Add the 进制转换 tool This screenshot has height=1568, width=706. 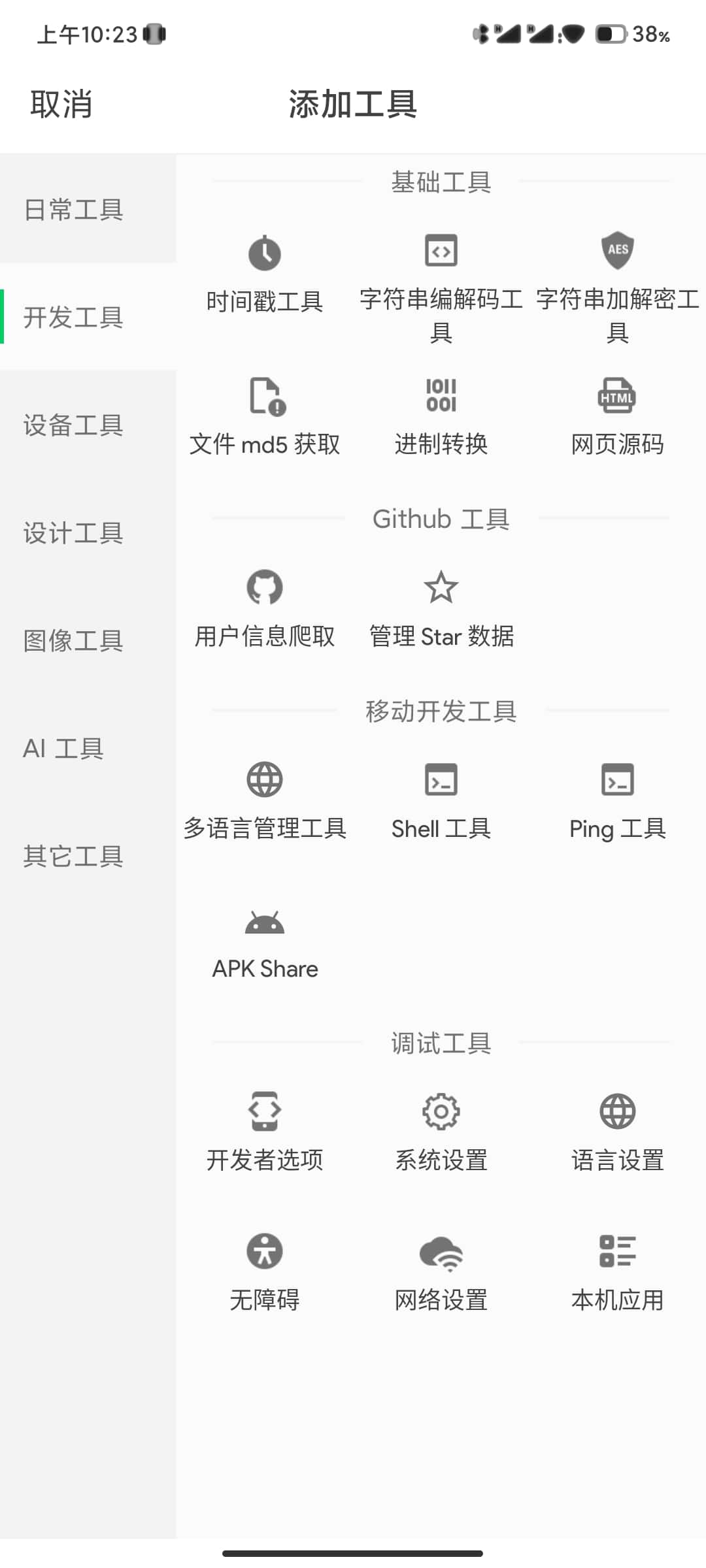441,417
